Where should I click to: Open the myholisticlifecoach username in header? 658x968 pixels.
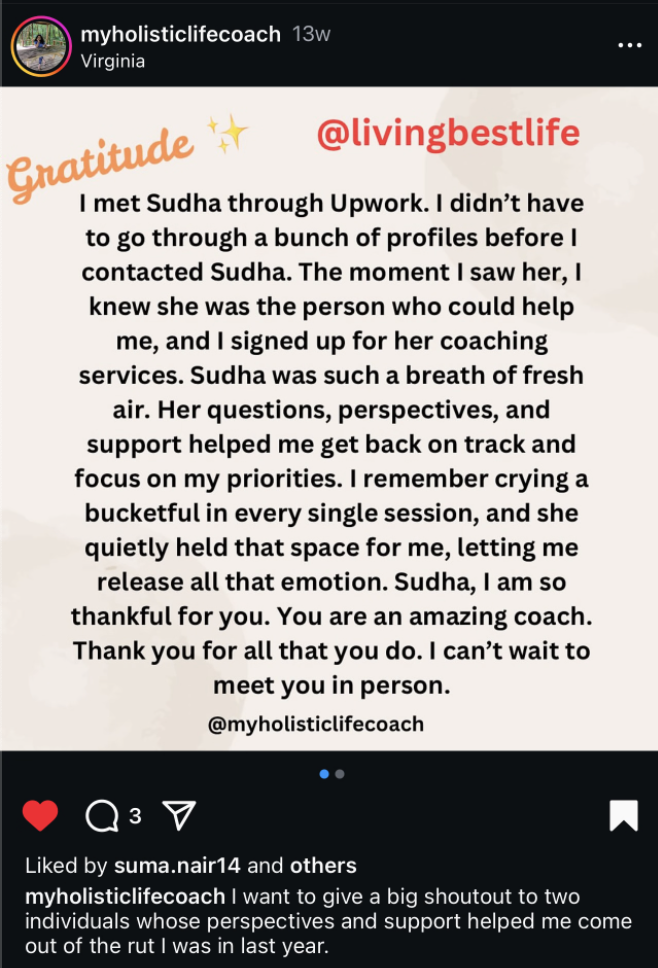coord(180,34)
